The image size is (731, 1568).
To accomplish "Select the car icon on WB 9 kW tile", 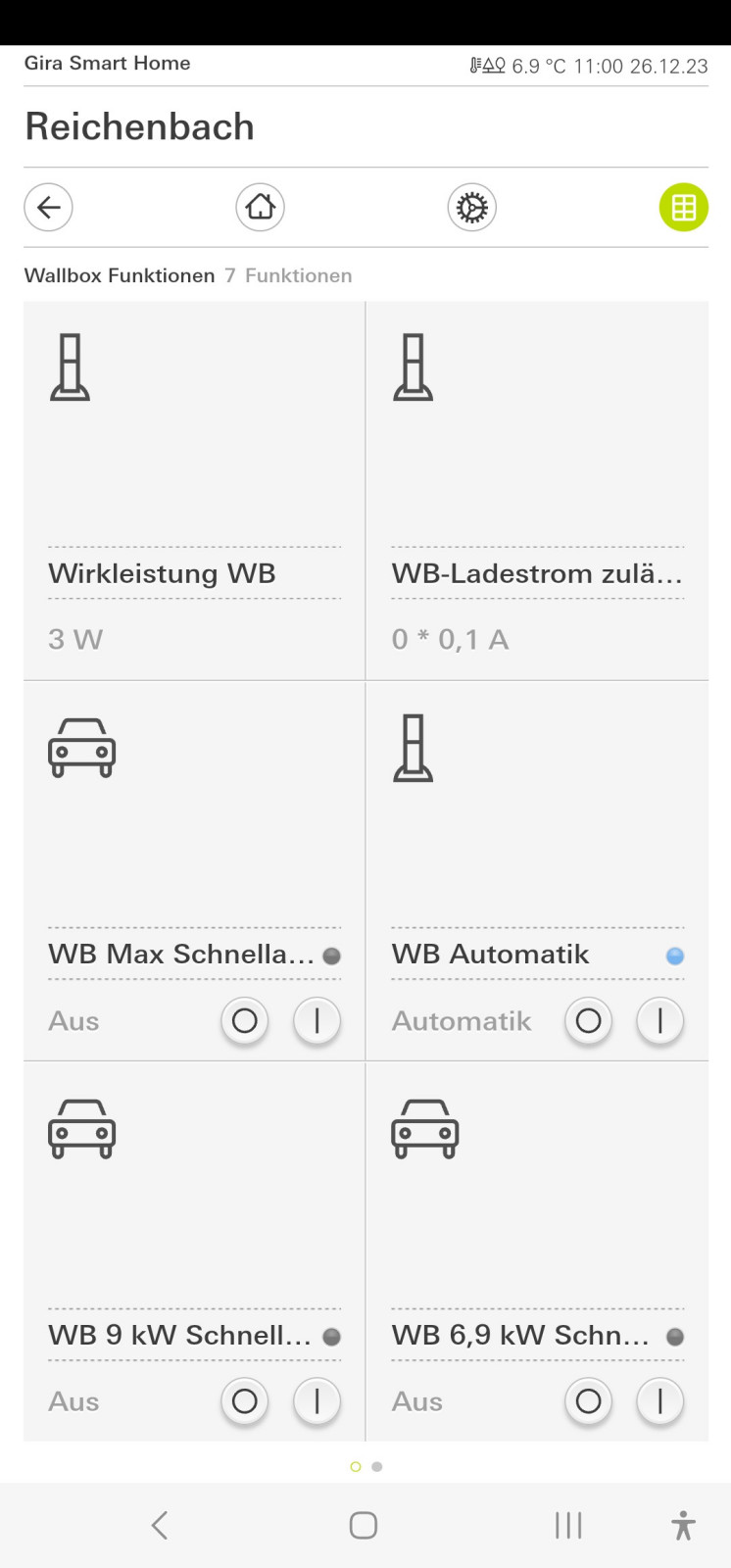I will click(82, 1129).
